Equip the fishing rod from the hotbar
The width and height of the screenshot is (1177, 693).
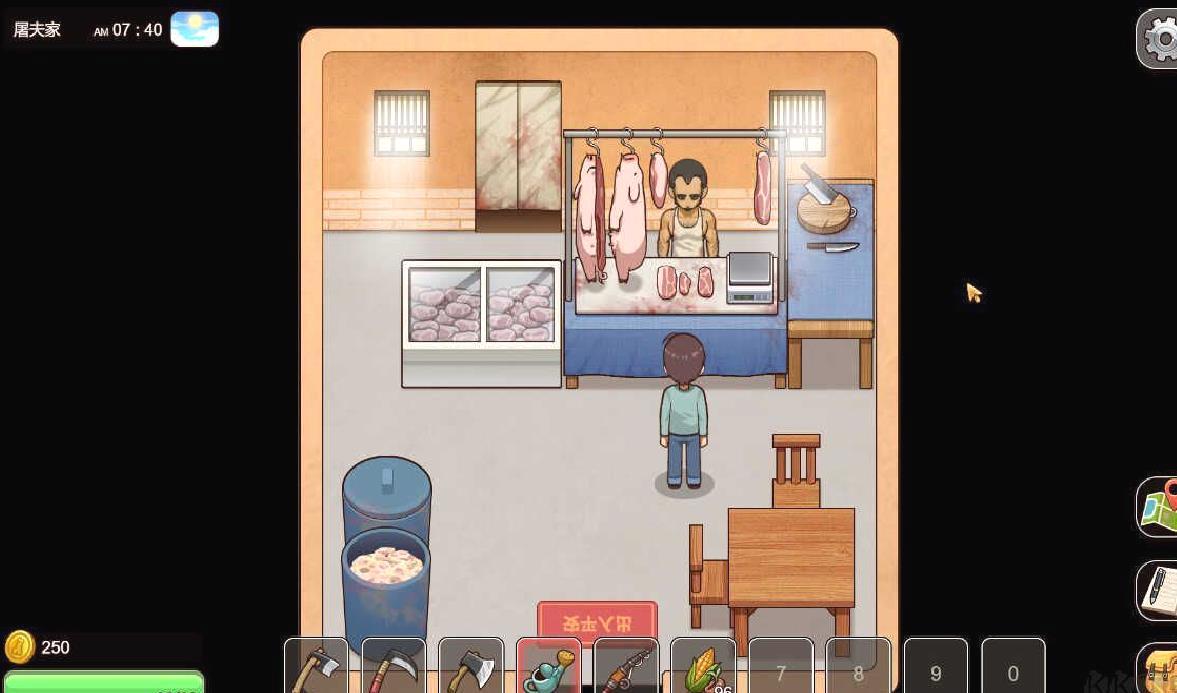[x=626, y=666]
